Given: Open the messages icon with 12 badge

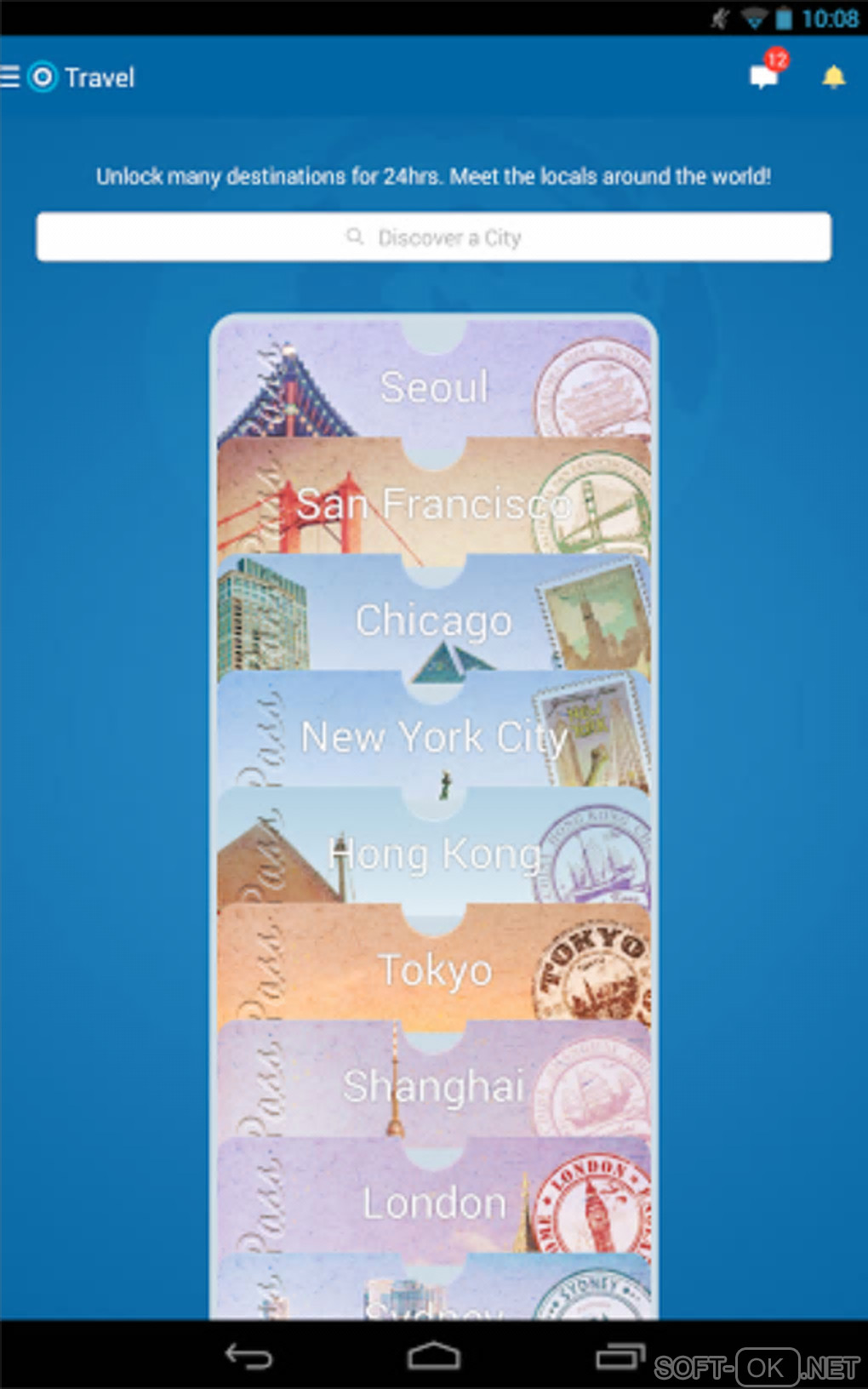Looking at the screenshot, I should tap(763, 77).
